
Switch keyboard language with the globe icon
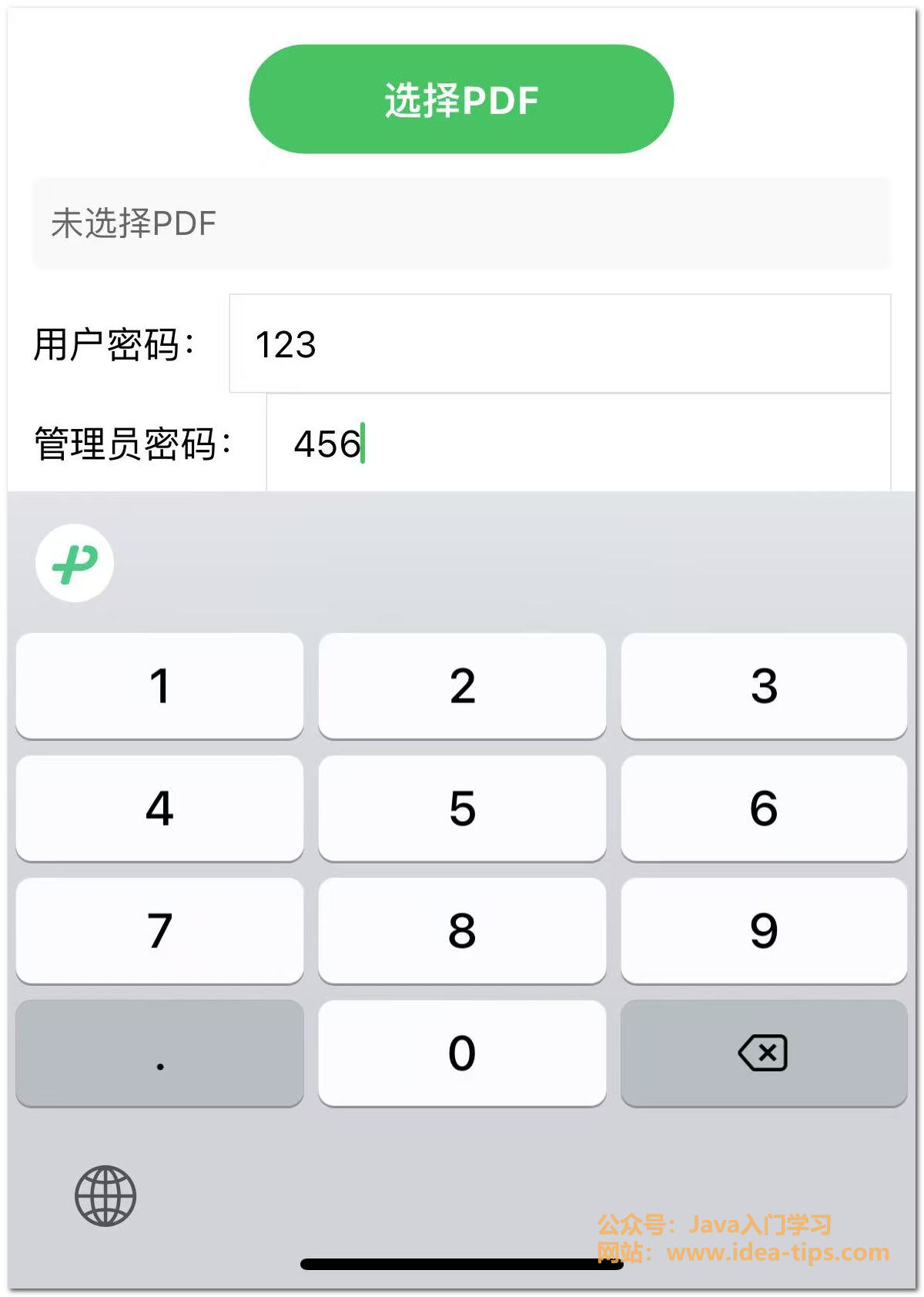[105, 1195]
